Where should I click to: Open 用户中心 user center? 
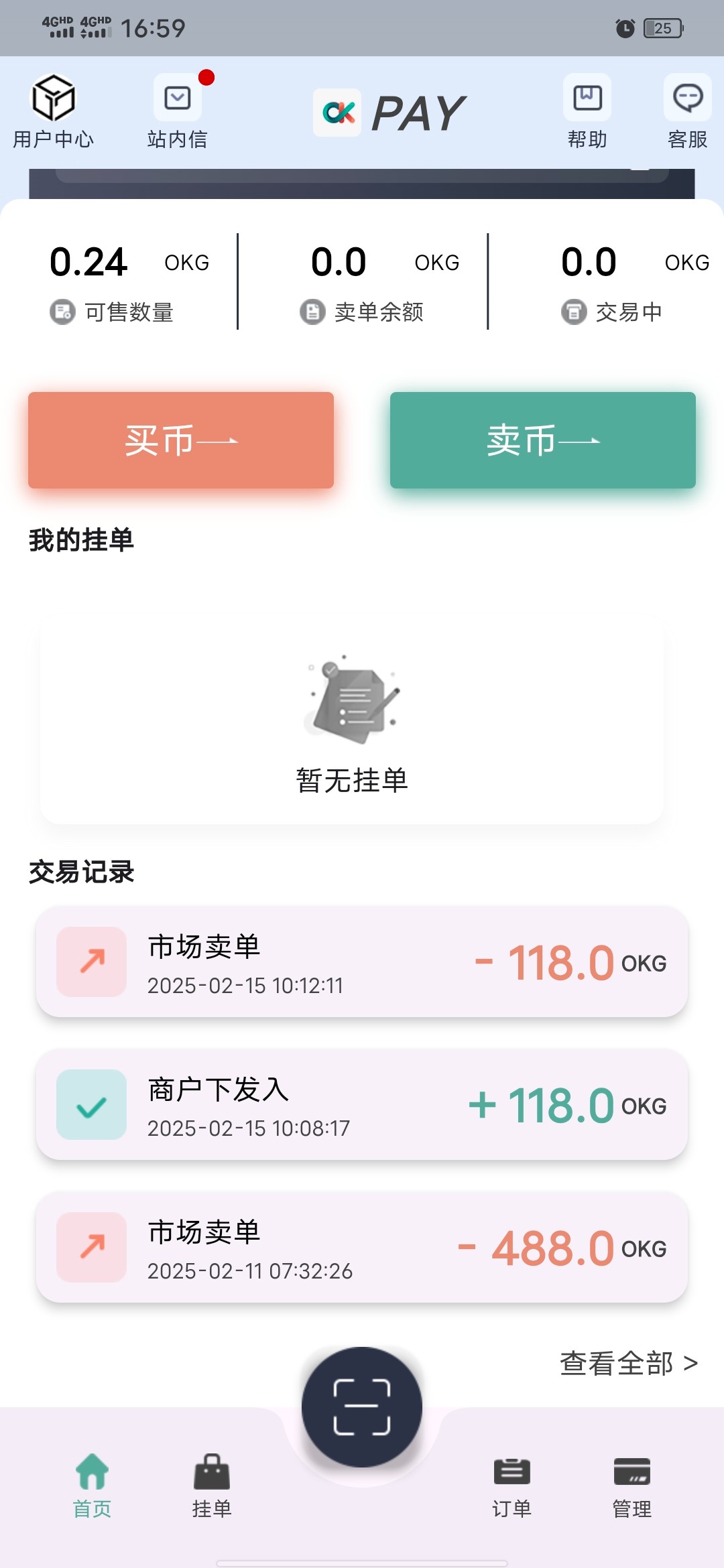click(x=54, y=112)
